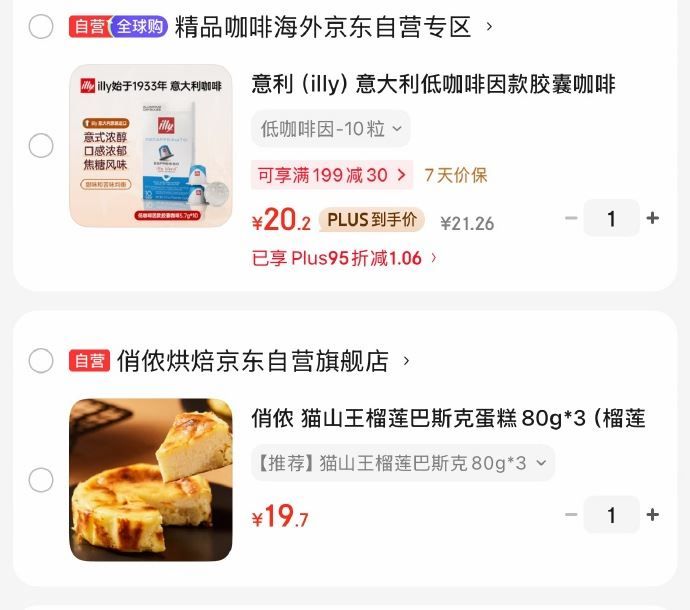Viewport: 690px width, 610px height.
Task: Select the illy capsule coffee item
Action: click(x=41, y=146)
